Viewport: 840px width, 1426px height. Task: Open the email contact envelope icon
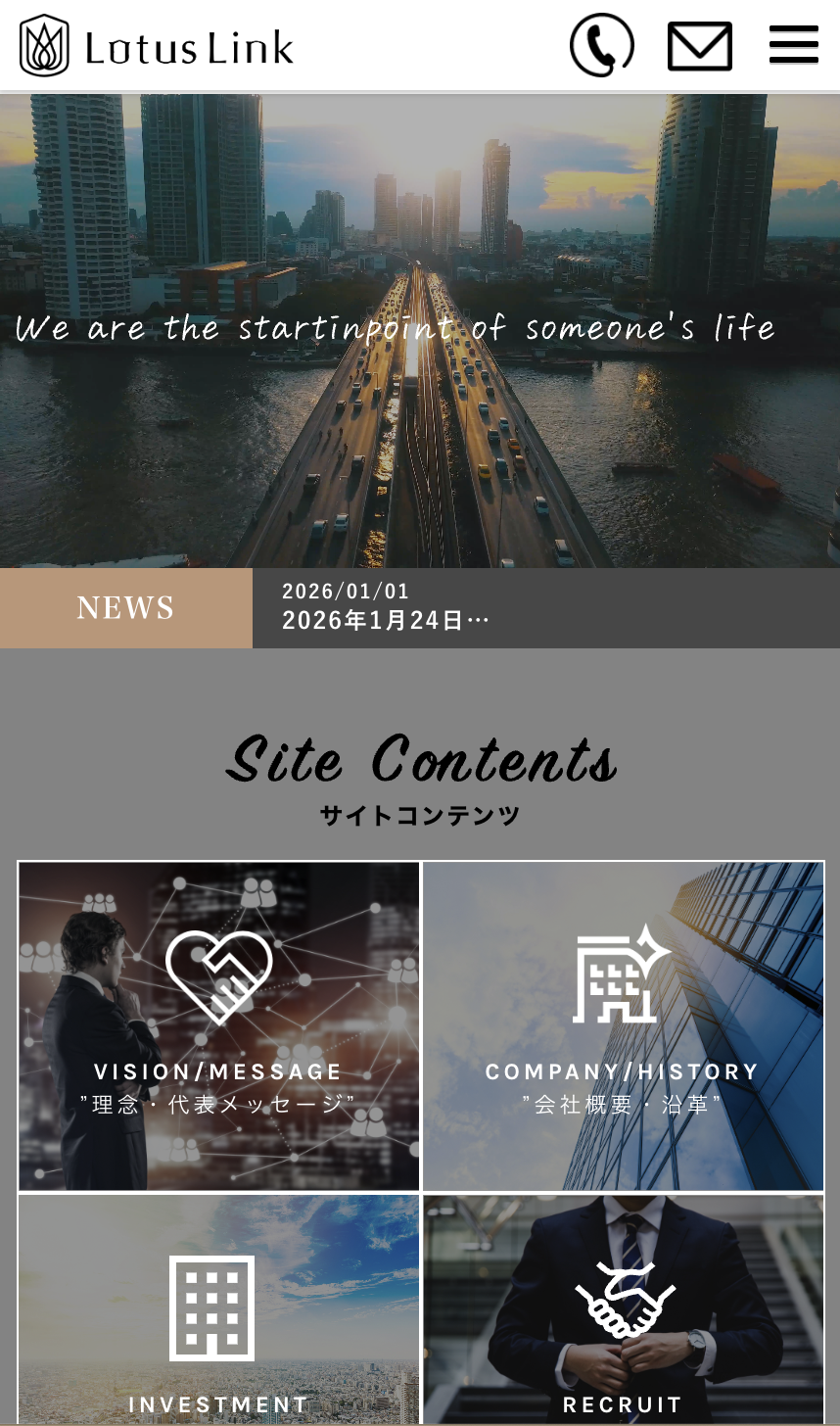tap(699, 46)
